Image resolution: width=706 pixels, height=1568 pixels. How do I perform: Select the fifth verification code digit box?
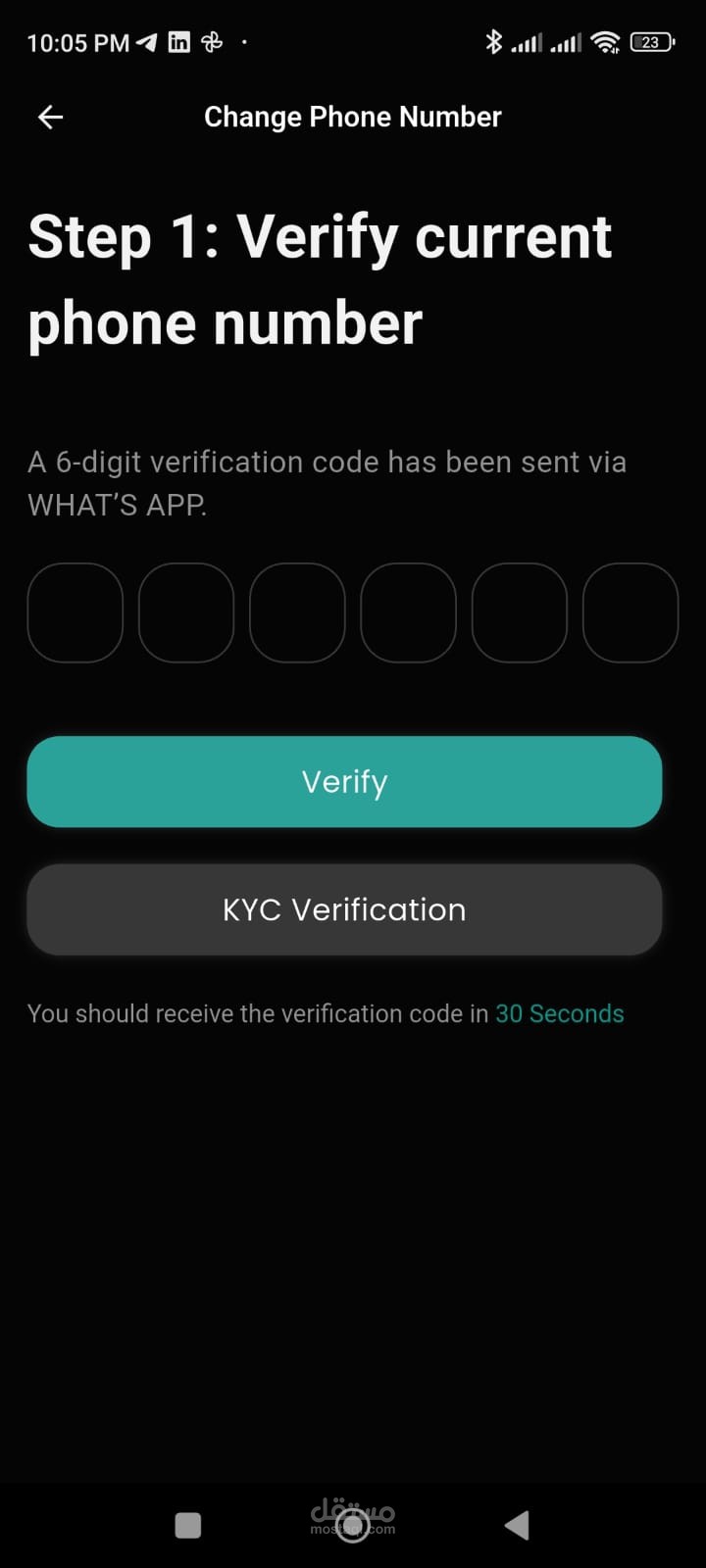point(520,612)
